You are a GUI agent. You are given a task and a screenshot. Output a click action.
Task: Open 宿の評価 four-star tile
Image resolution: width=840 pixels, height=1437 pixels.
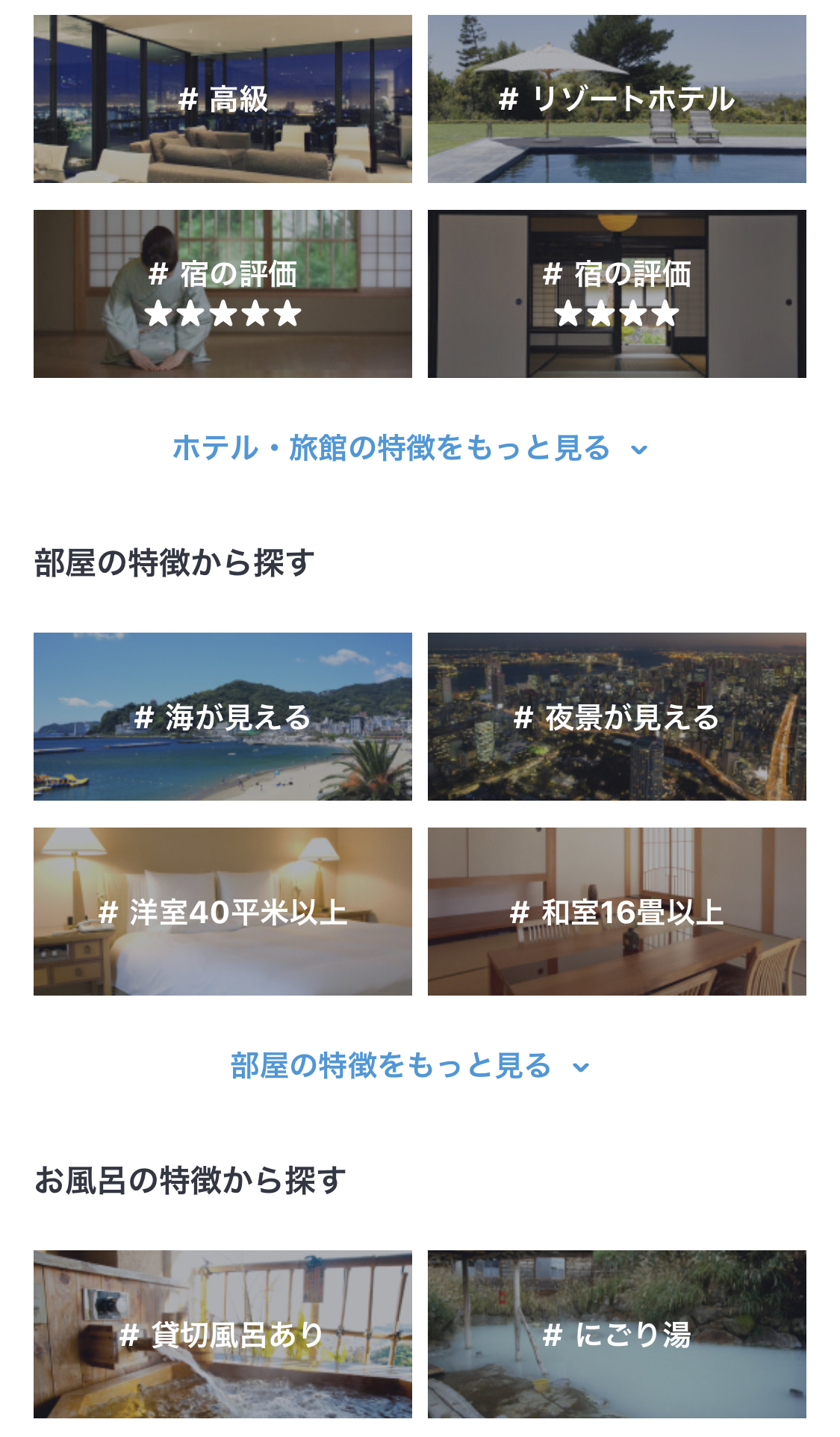pos(617,294)
